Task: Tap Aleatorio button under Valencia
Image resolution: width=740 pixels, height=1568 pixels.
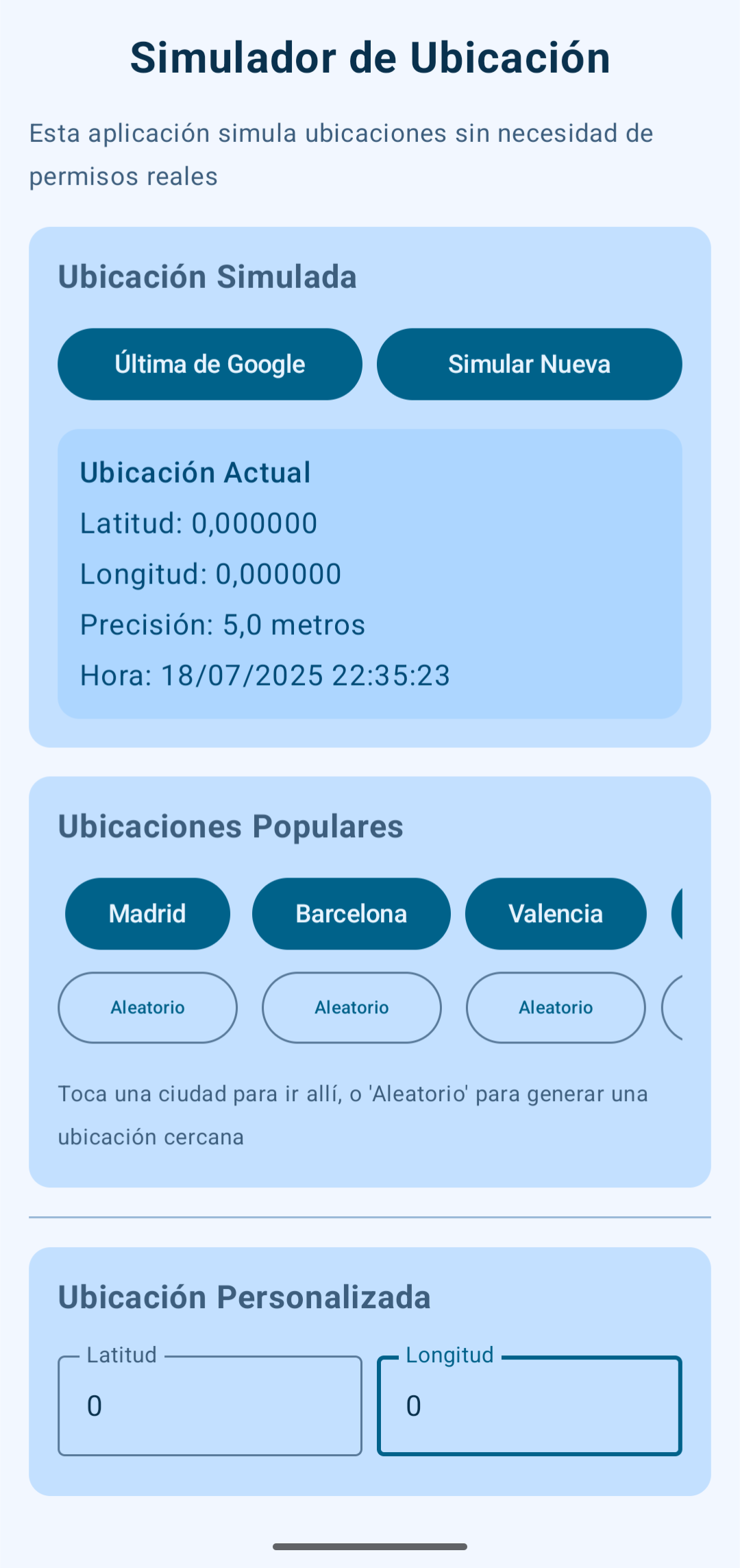Action: tap(555, 1007)
